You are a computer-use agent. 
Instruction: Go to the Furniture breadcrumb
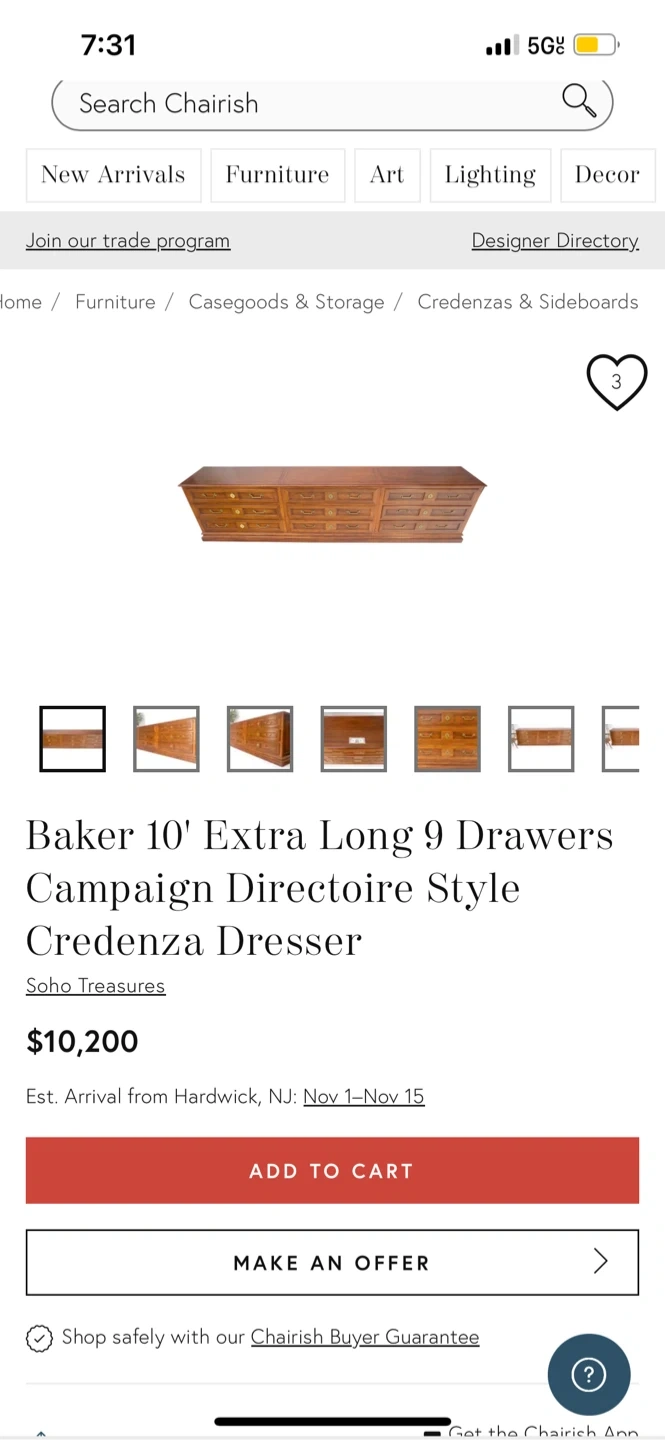click(x=115, y=302)
